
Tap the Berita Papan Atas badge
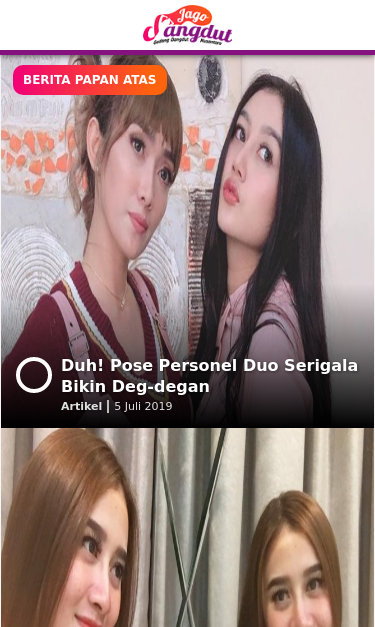90,80
